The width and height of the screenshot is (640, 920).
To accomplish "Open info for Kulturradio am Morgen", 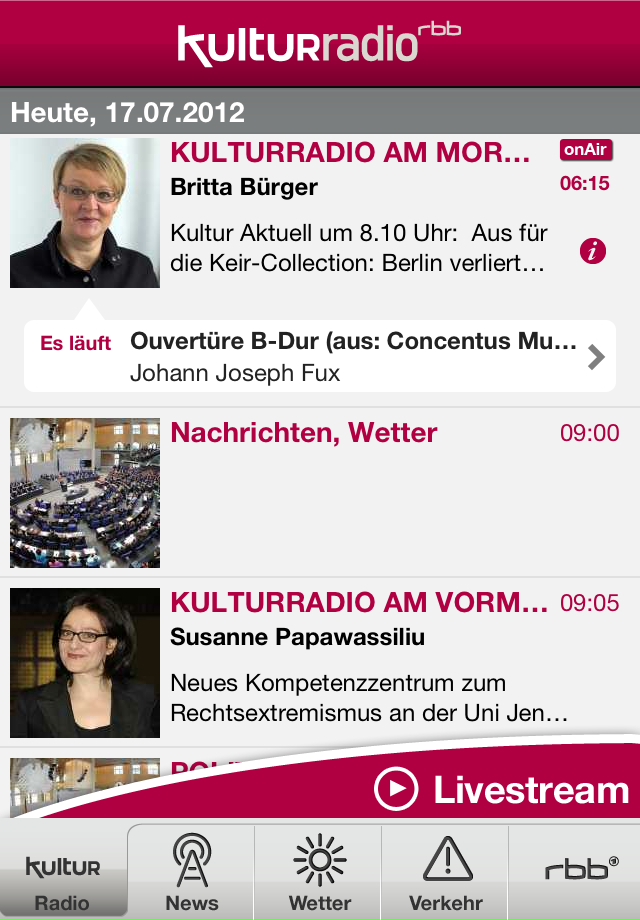I will point(593,252).
